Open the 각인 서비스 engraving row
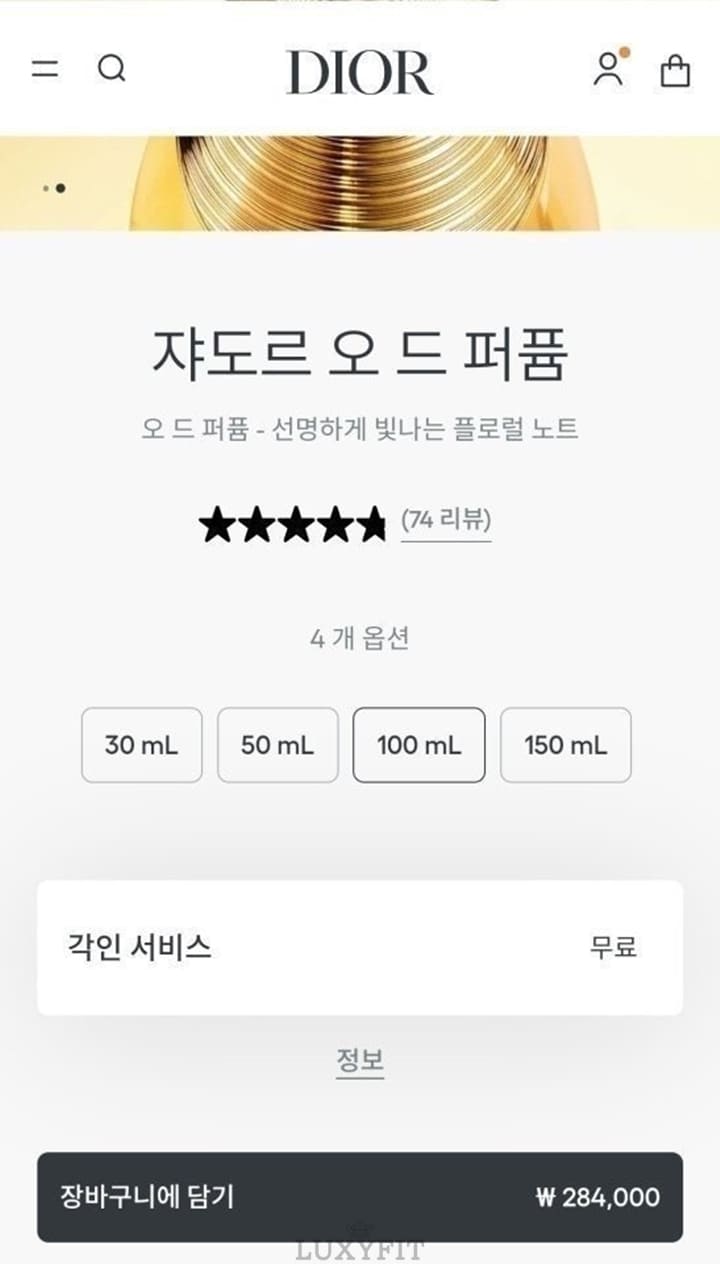Screen dimensions: 720x1264 click(360, 947)
